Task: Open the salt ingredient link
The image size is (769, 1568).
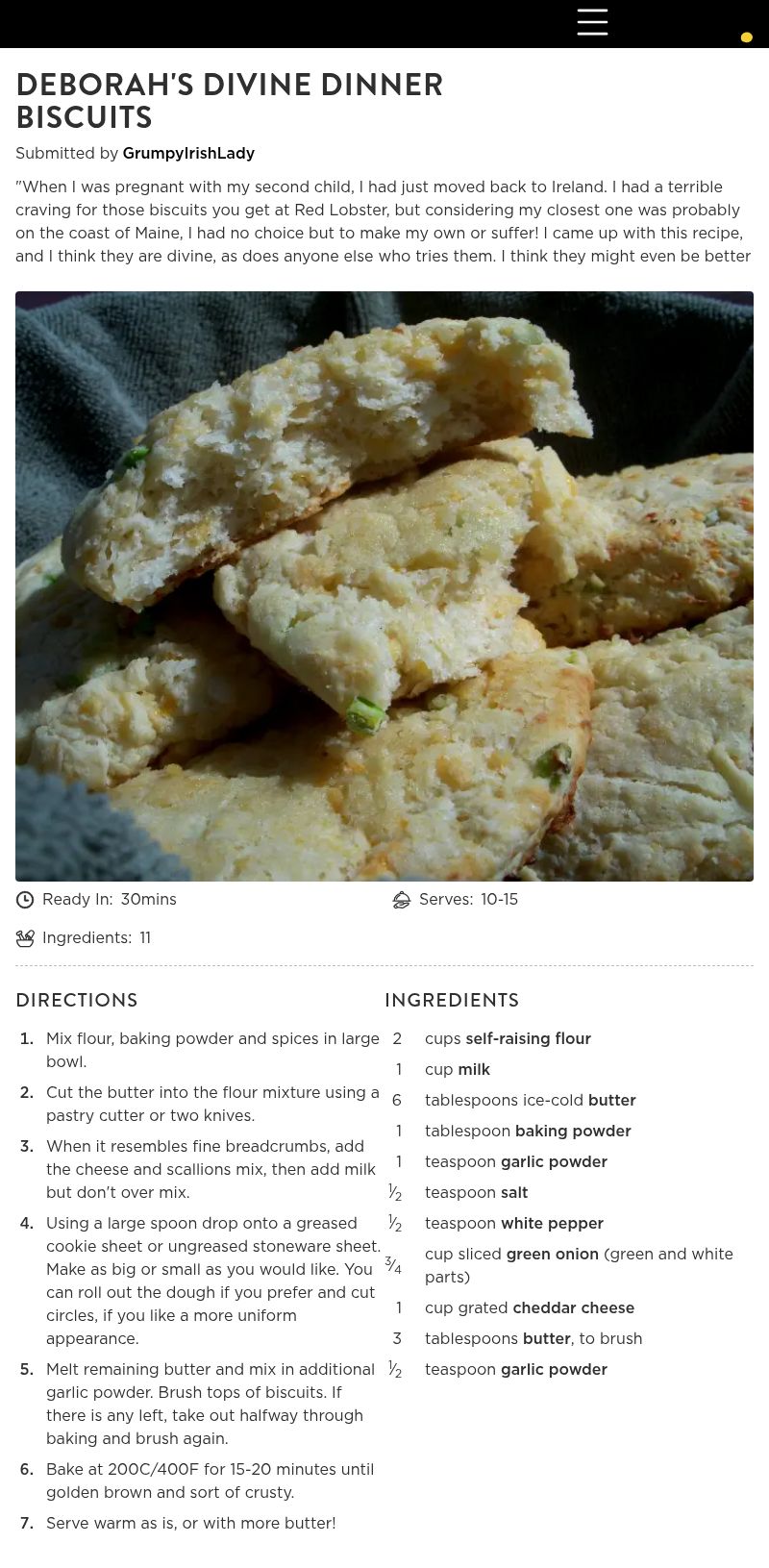Action: click(x=514, y=1193)
